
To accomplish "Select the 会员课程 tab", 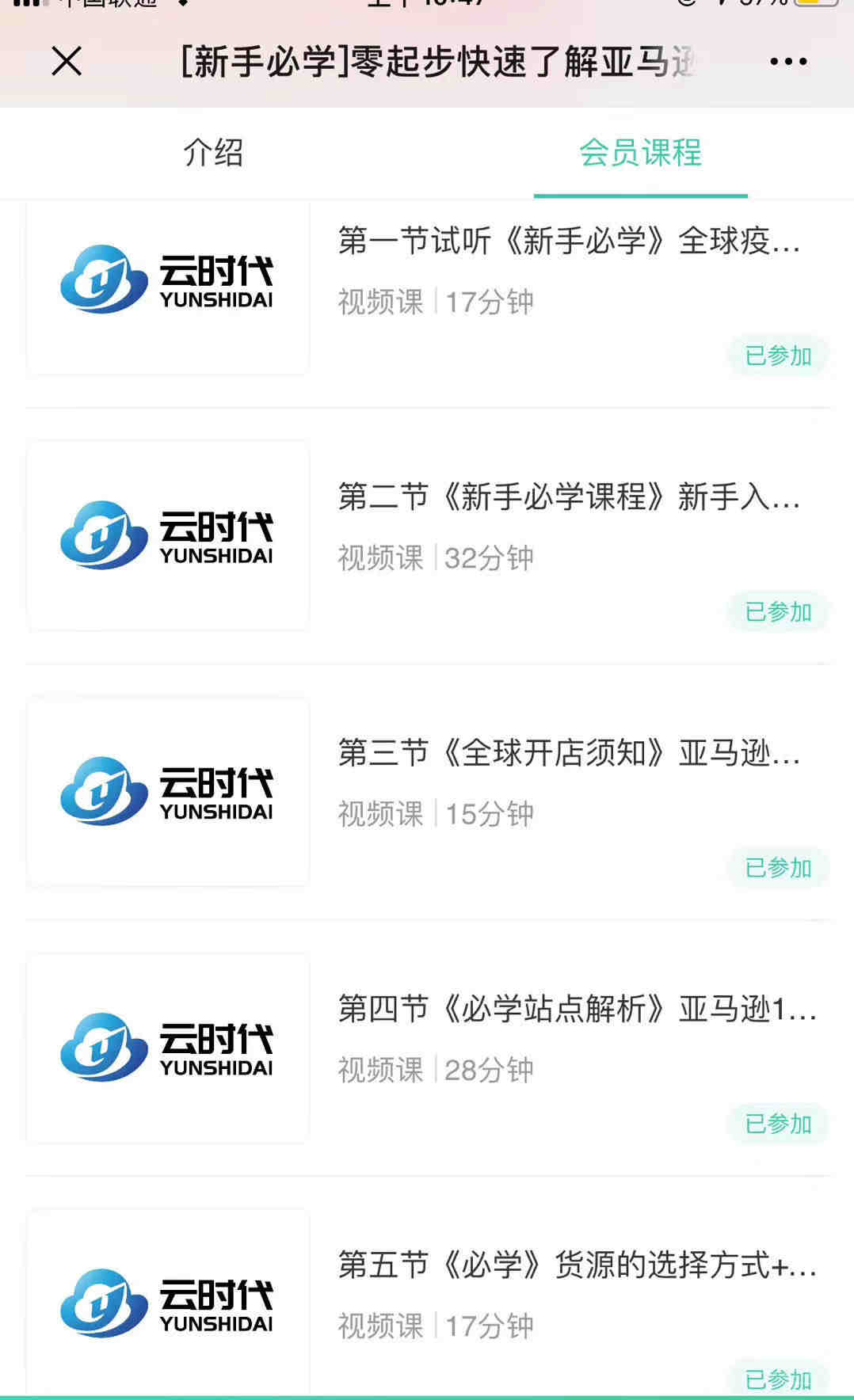I will tap(640, 152).
